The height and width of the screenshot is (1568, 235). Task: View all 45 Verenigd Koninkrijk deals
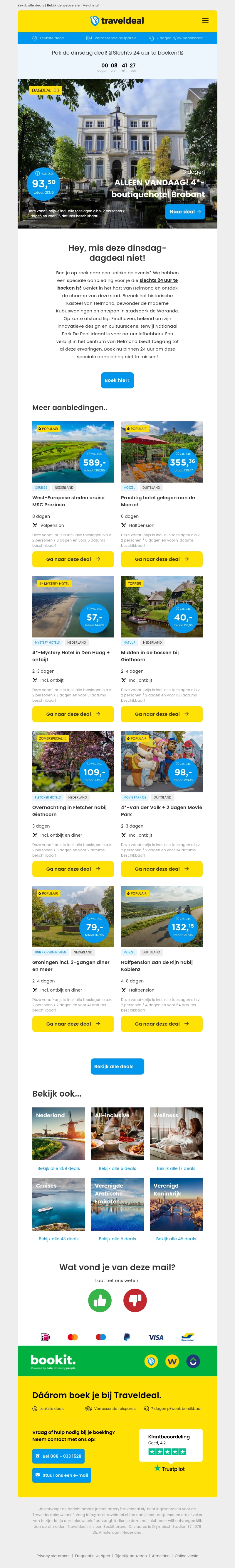(x=176, y=1239)
